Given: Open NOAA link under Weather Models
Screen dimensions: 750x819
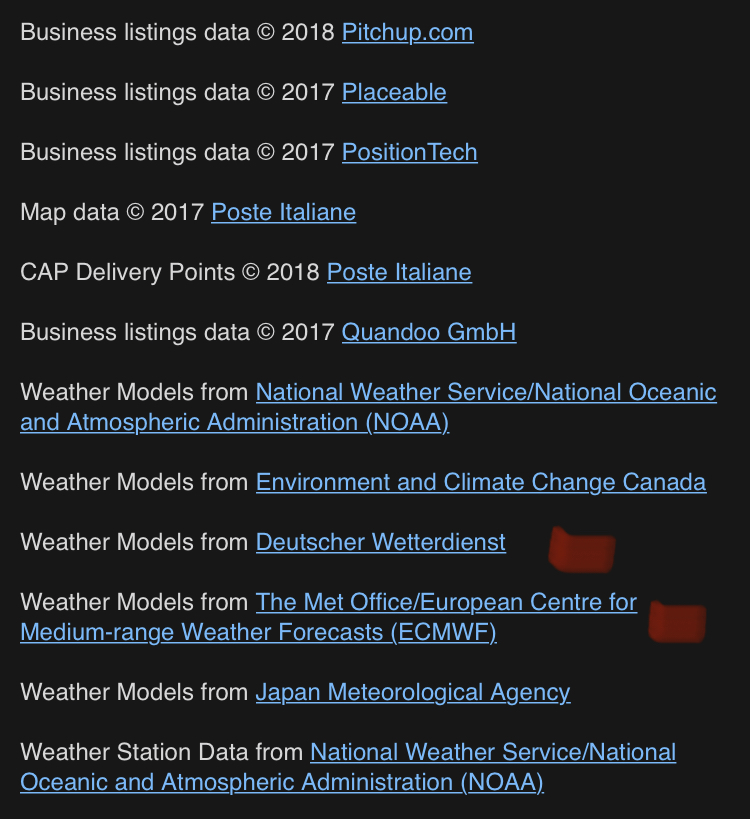Looking at the screenshot, I should click(x=486, y=392).
